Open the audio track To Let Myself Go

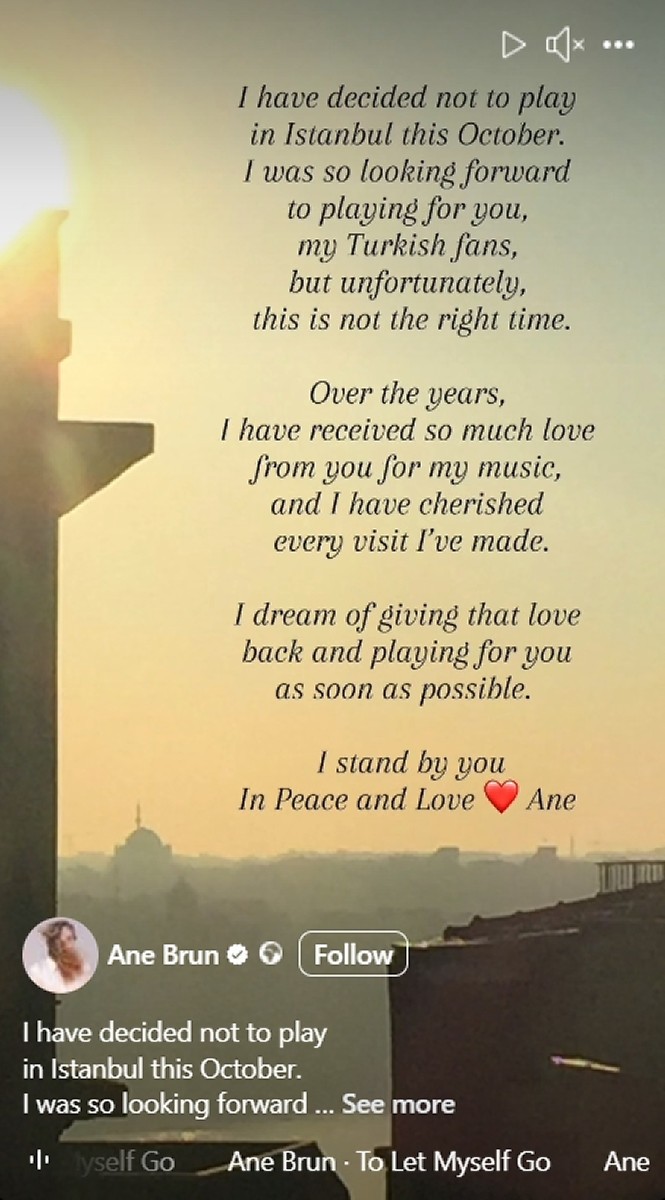pyautogui.click(x=389, y=1161)
